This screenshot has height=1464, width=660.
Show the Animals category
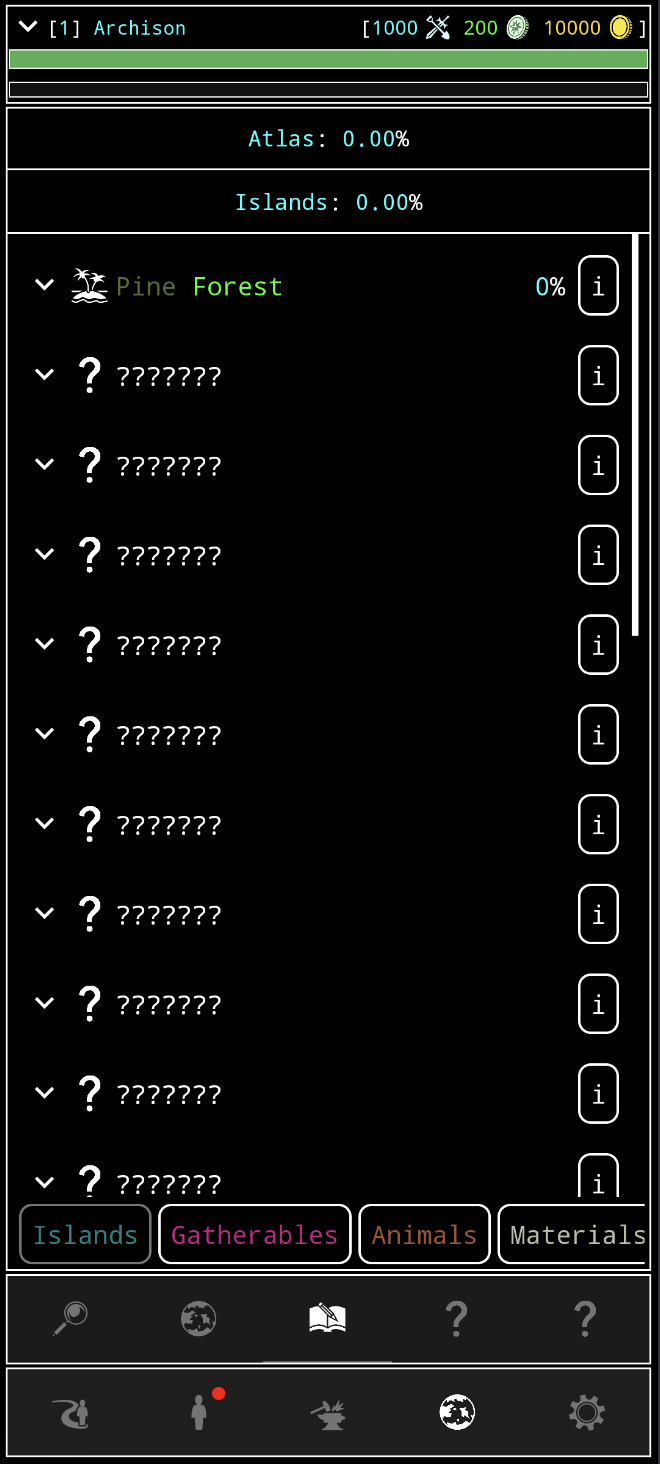click(424, 1235)
